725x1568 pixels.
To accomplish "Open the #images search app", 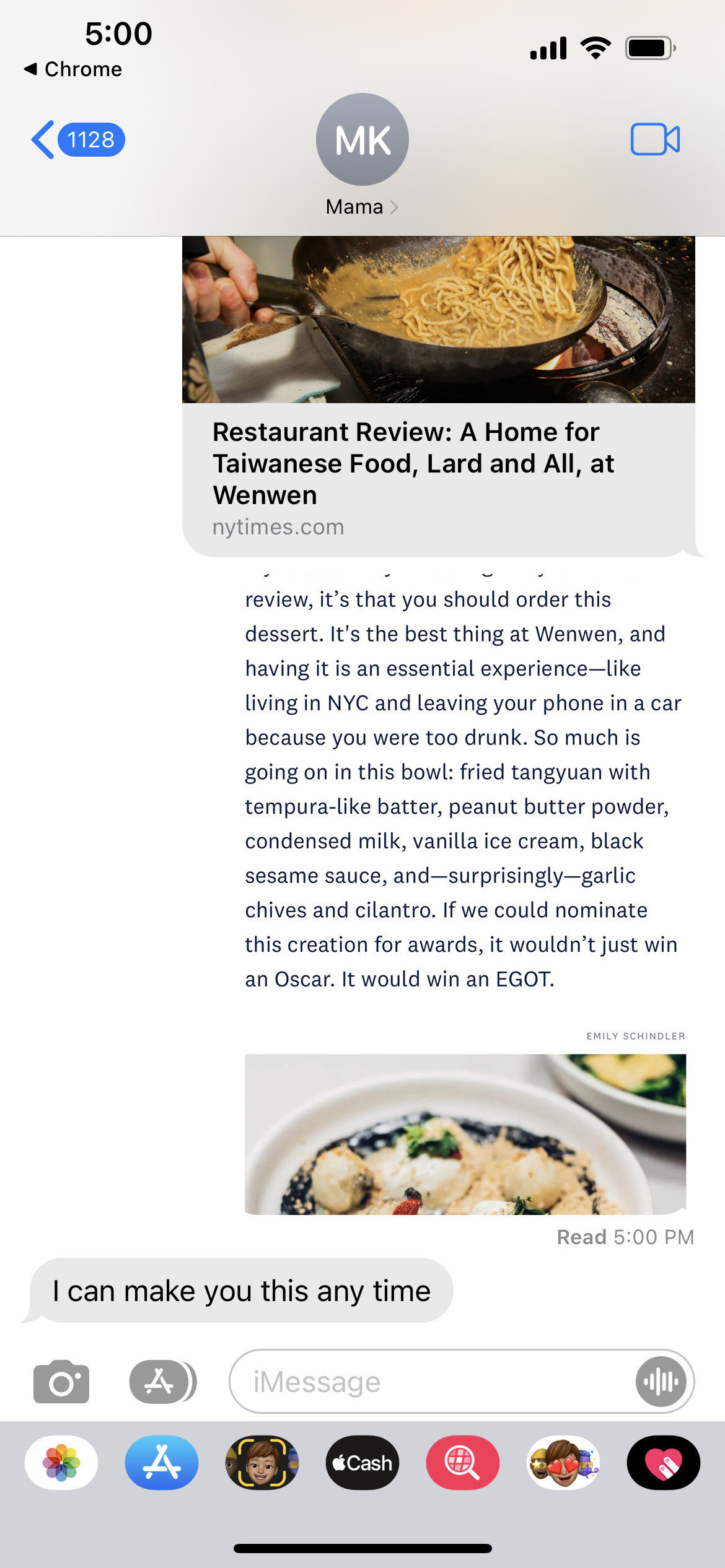I will pyautogui.click(x=462, y=1463).
